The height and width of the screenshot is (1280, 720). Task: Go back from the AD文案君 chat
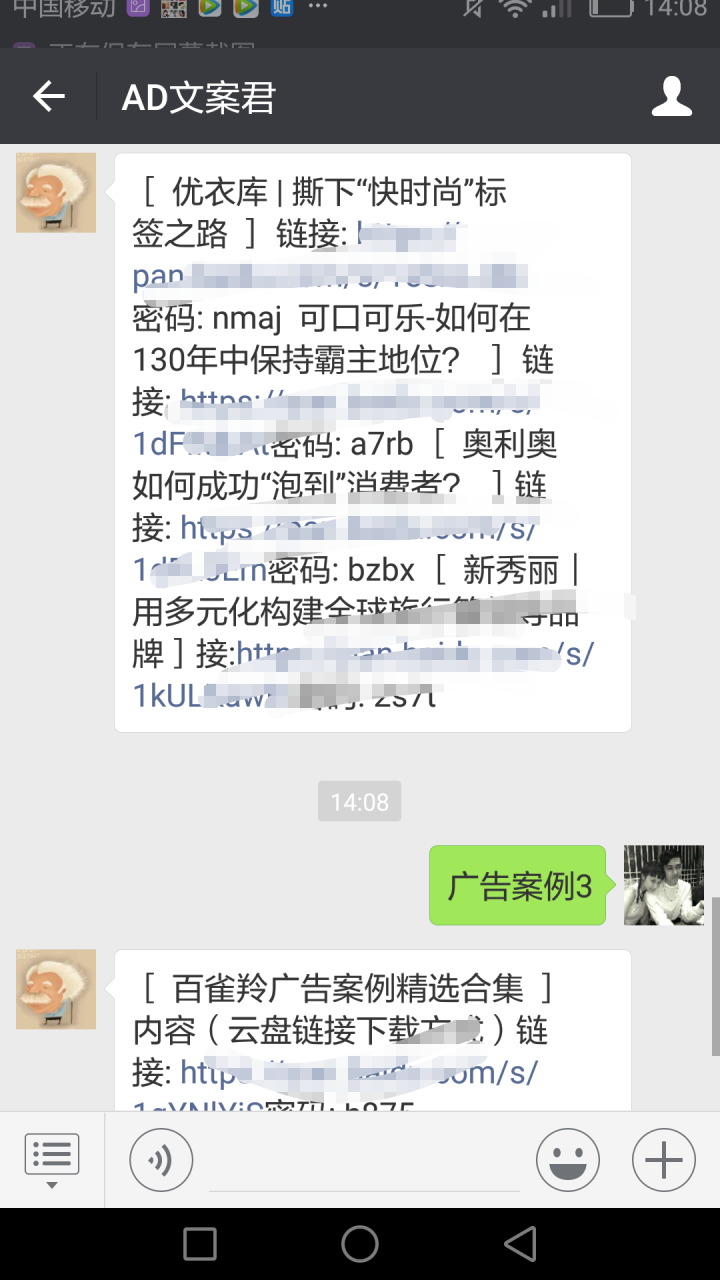[x=49, y=97]
